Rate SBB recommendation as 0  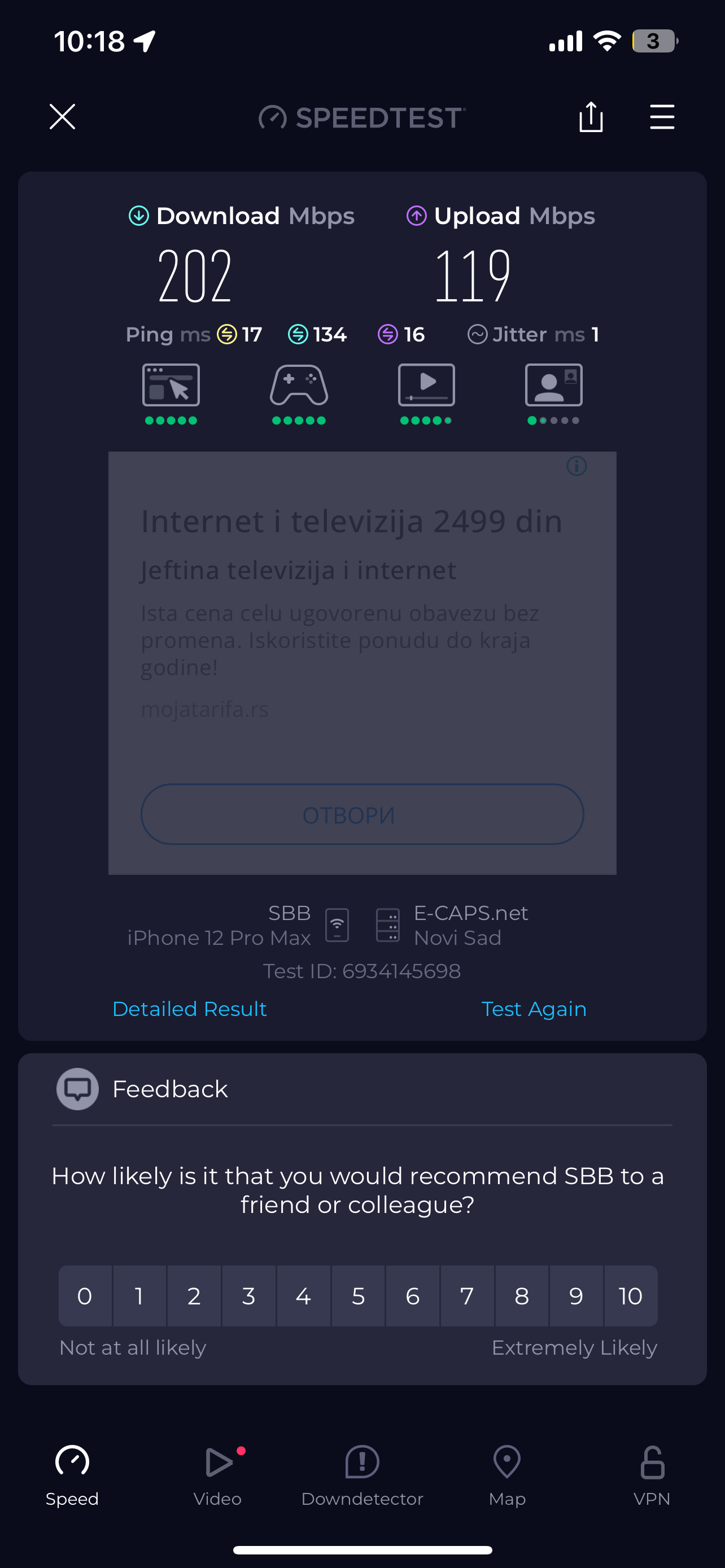[85, 1296]
